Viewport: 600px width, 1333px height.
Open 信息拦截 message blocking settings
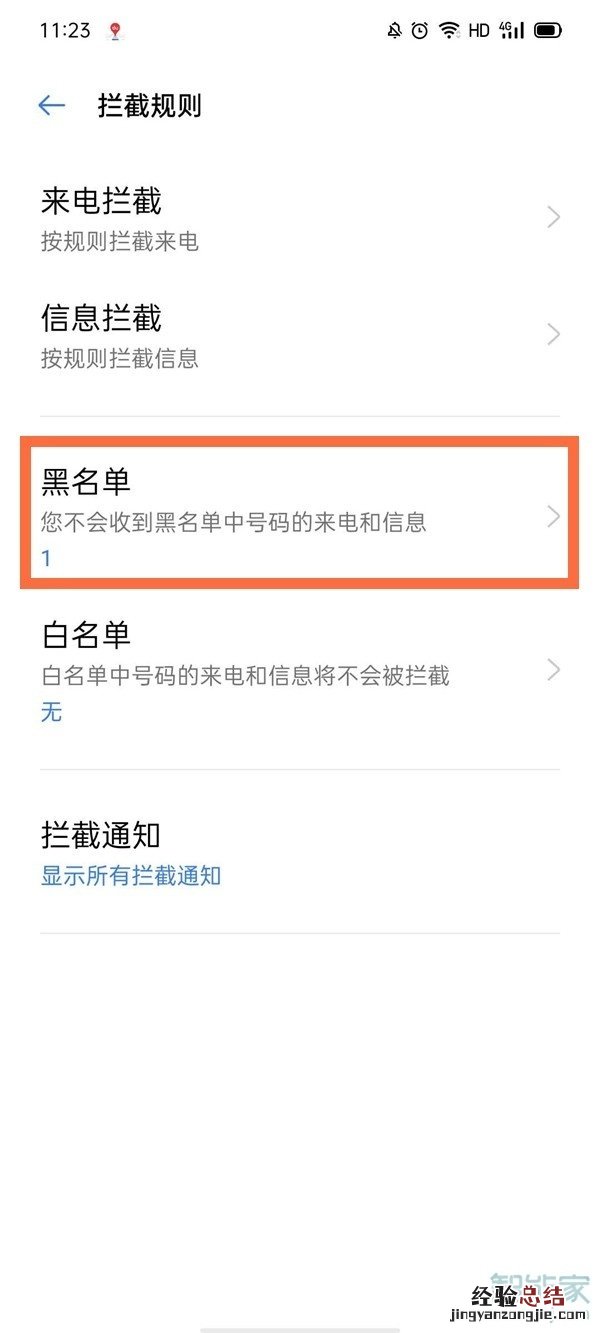[x=300, y=335]
